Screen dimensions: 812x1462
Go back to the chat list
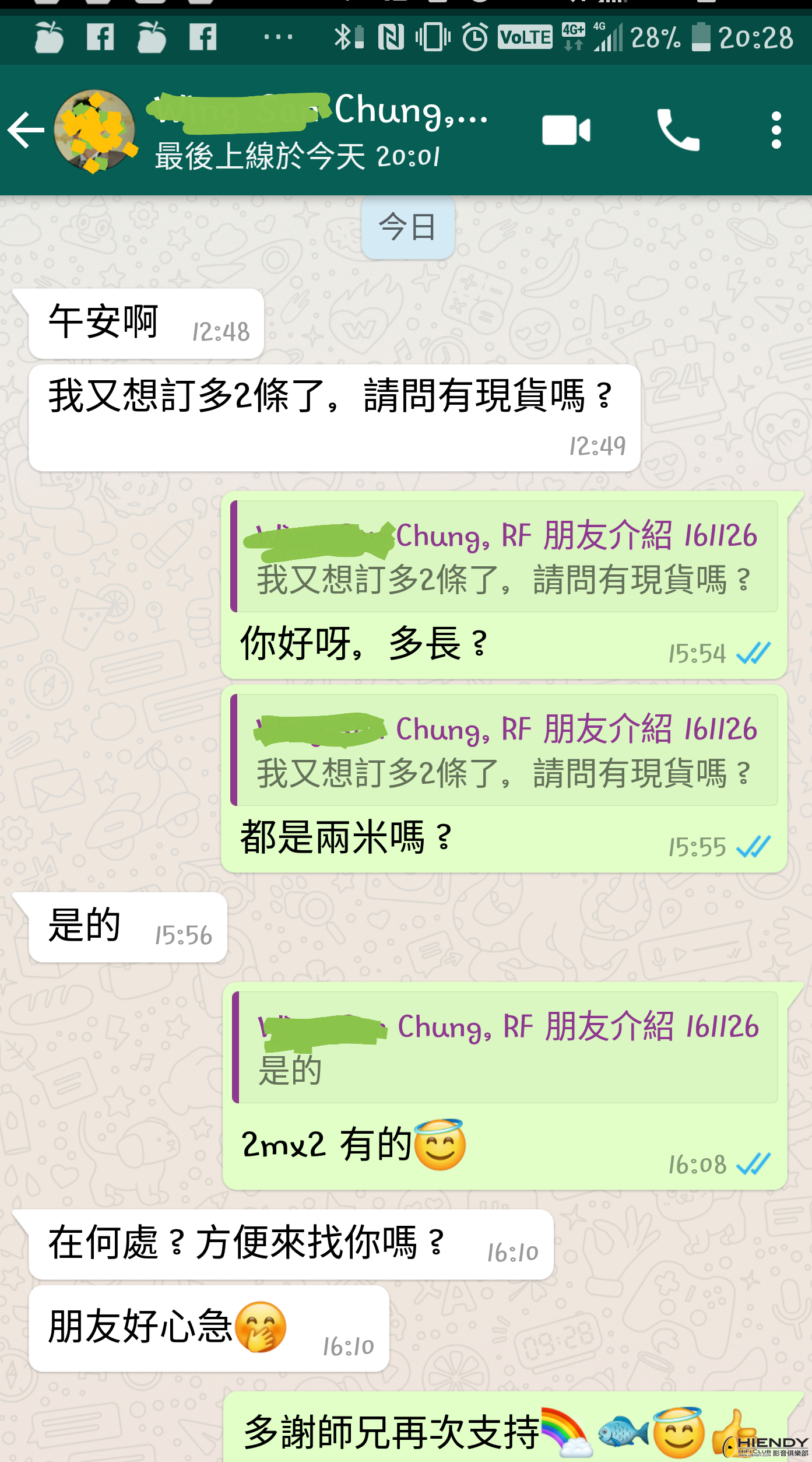[x=26, y=130]
